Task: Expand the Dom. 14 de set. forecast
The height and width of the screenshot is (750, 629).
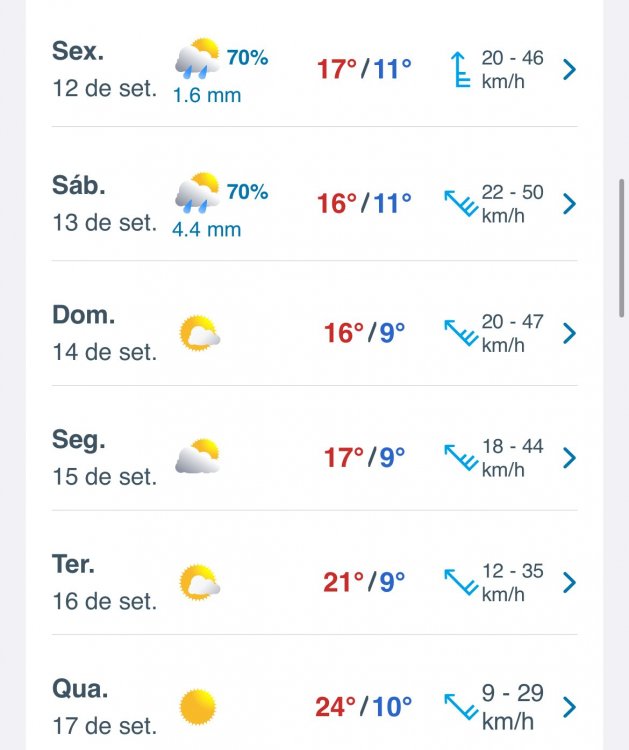Action: (x=569, y=333)
